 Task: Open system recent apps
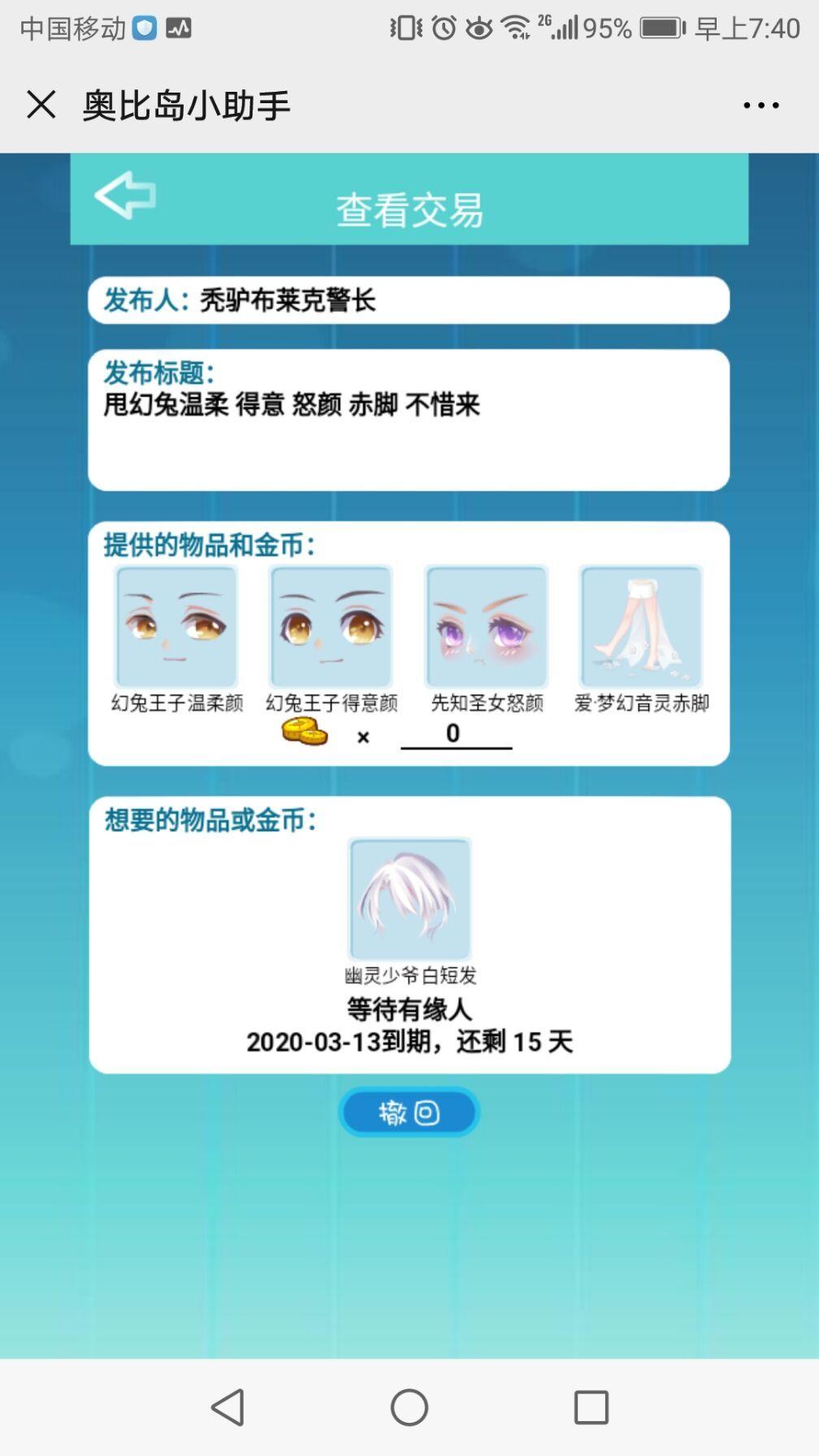click(591, 1407)
